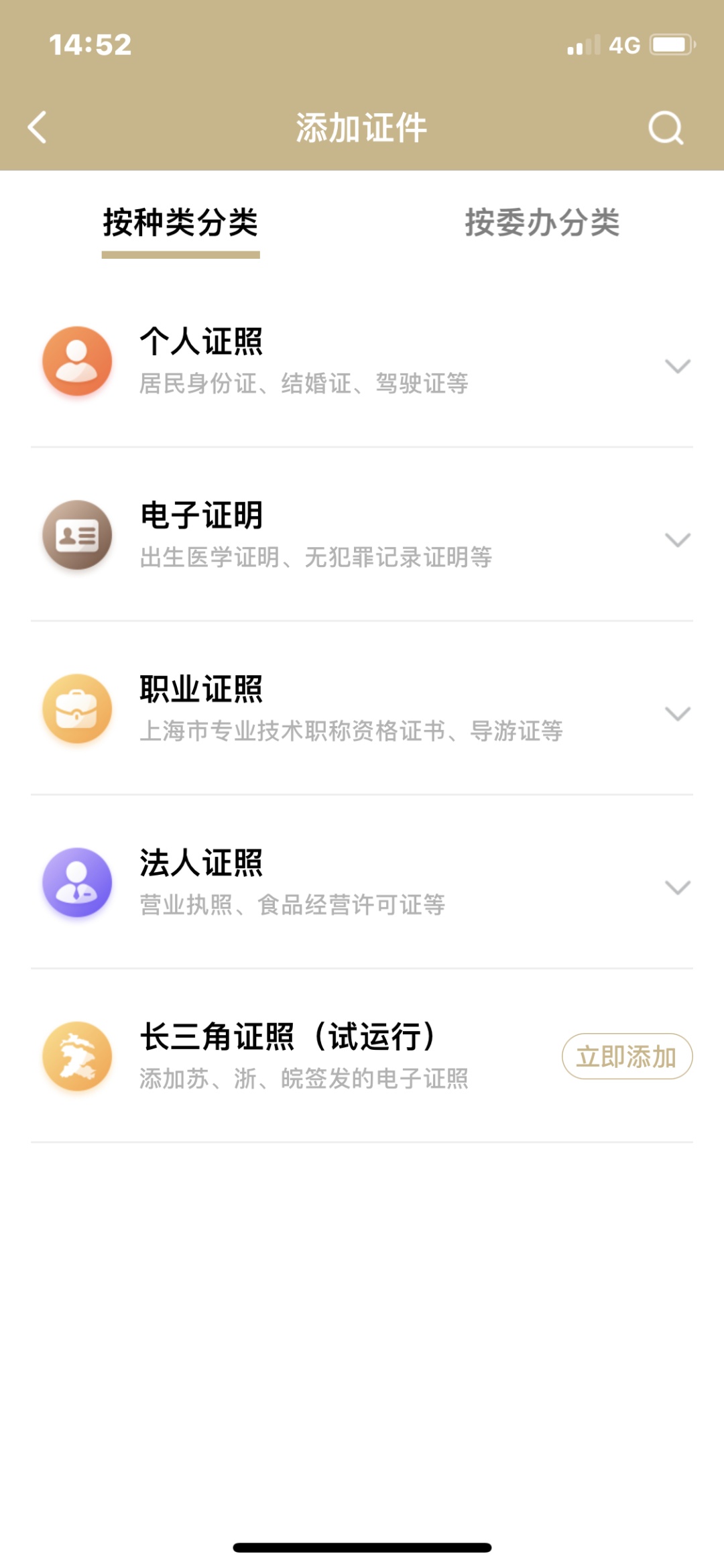Image resolution: width=724 pixels, height=1568 pixels.
Task: Tap 立即添加 for 长三角证照
Action: (x=627, y=1057)
